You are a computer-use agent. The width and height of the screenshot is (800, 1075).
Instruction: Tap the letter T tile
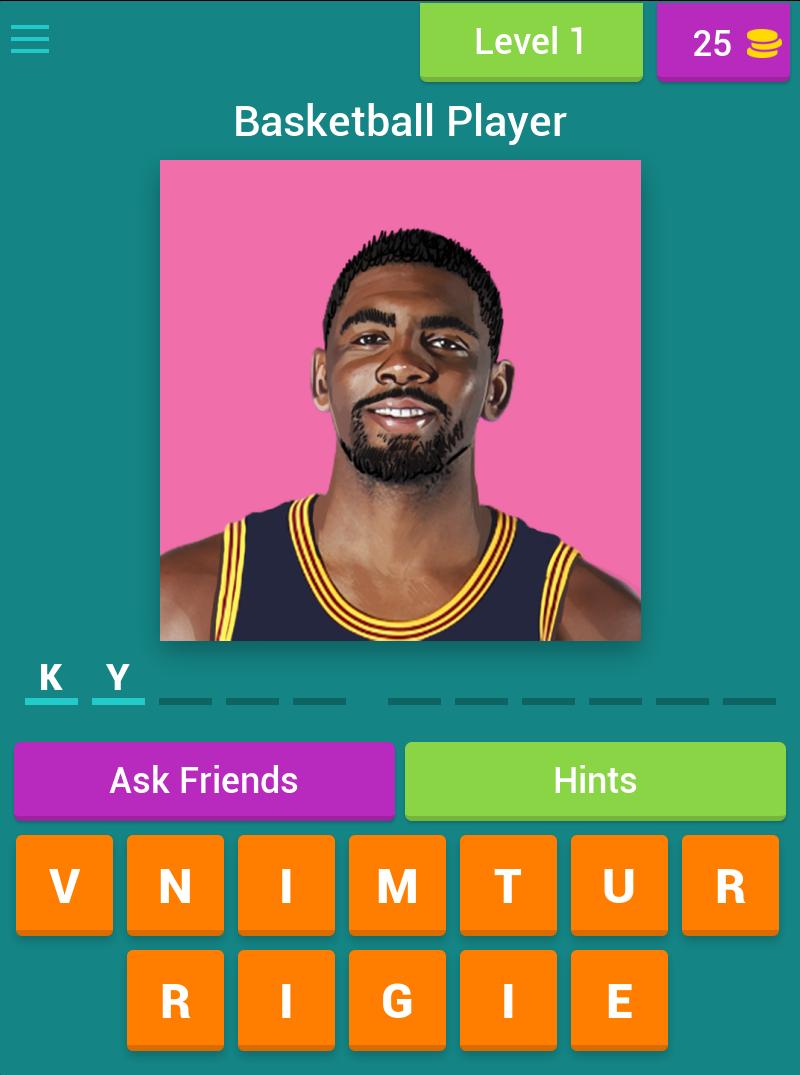tap(508, 885)
